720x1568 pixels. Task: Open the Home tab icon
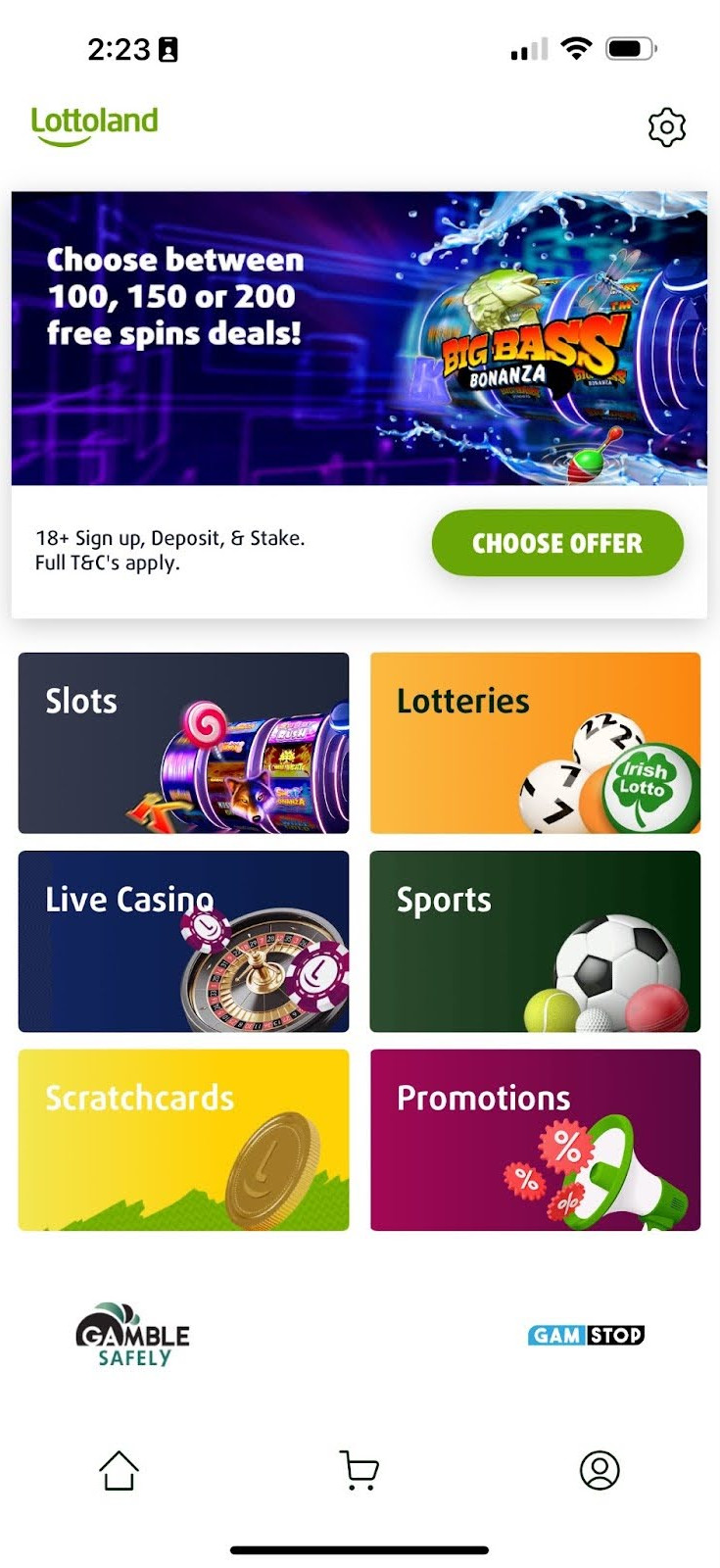[x=118, y=1470]
